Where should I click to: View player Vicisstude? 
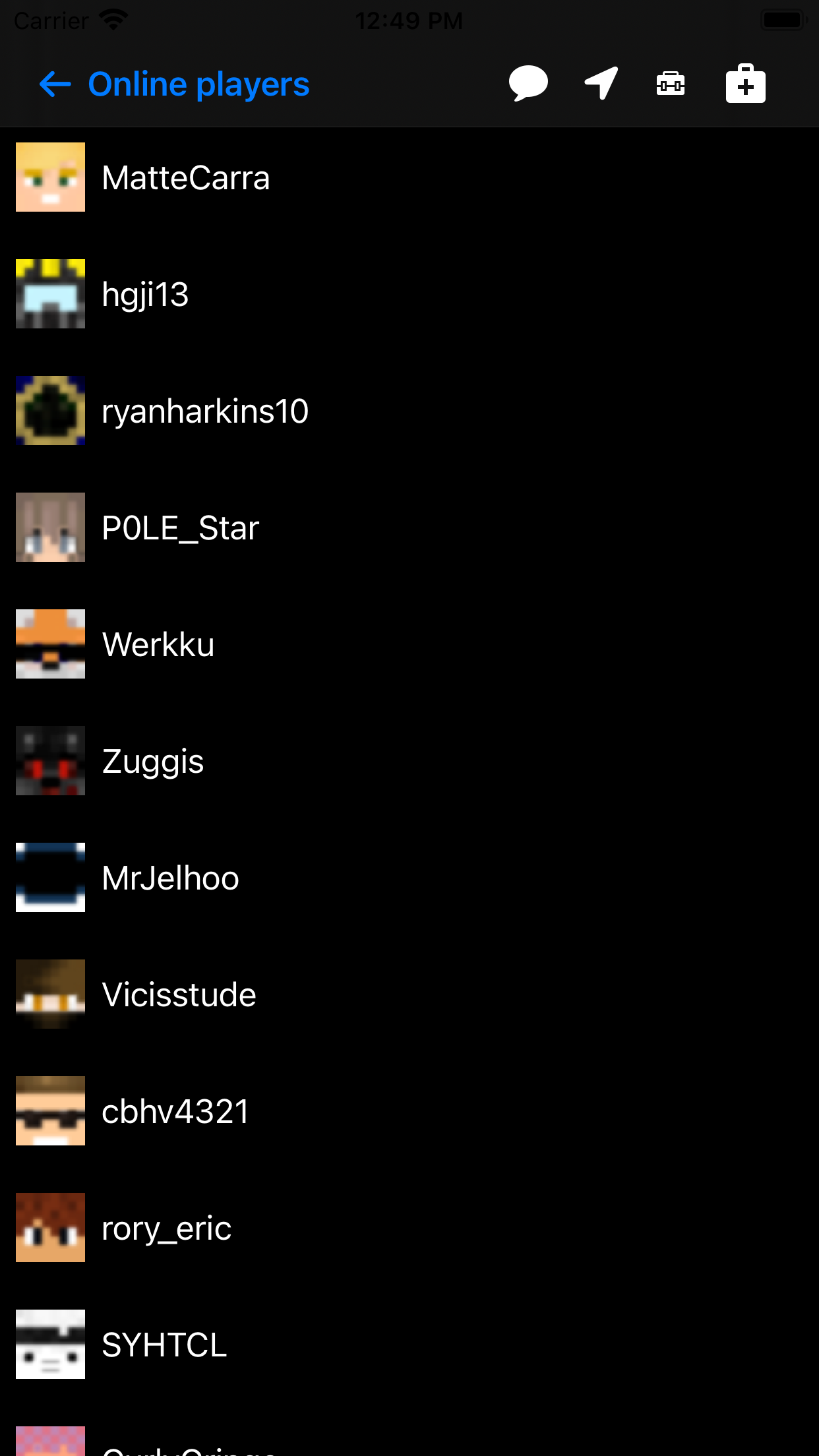point(409,994)
